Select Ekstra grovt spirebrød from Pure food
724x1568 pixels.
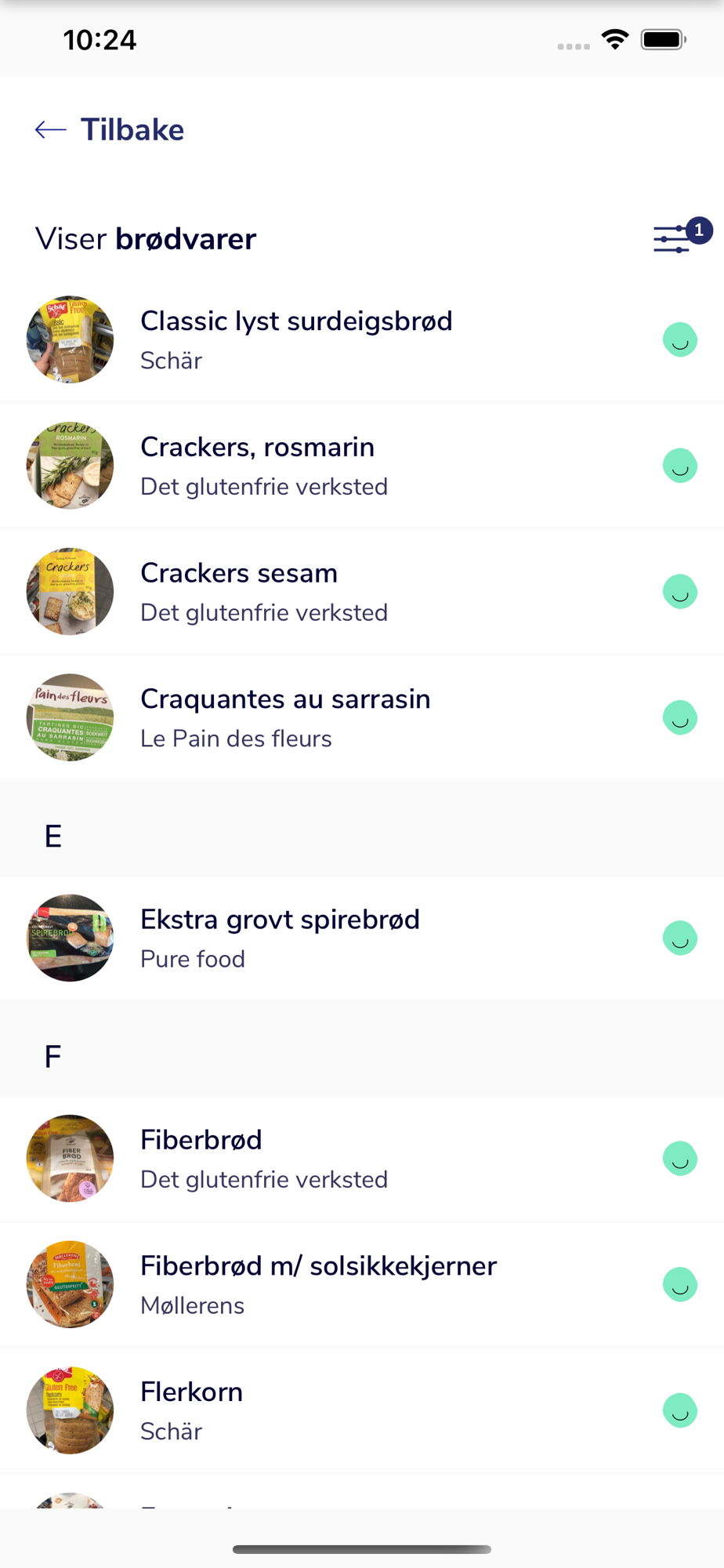(x=280, y=938)
